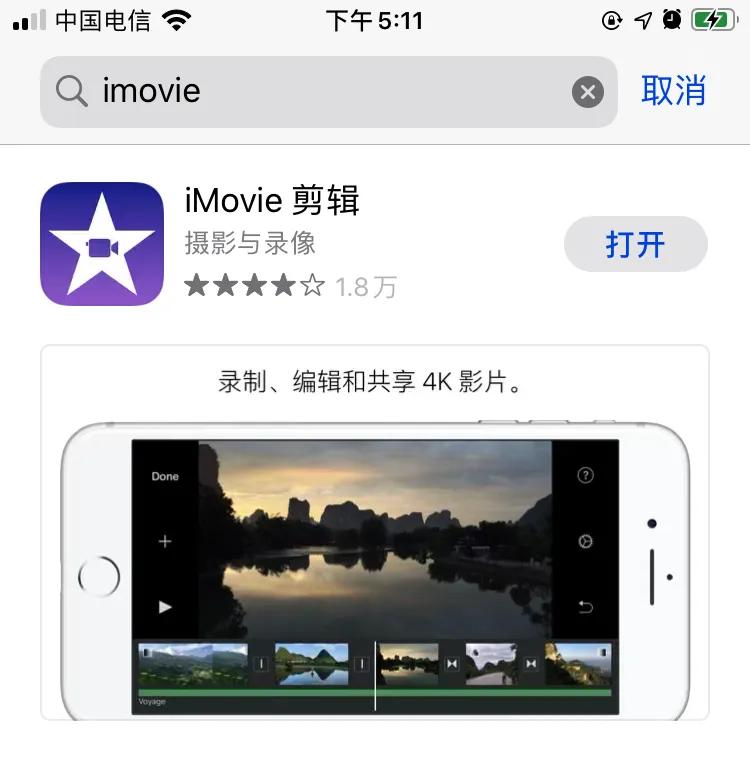This screenshot has width=750, height=771.
Task: Clear the search text using the x icon
Action: click(588, 92)
